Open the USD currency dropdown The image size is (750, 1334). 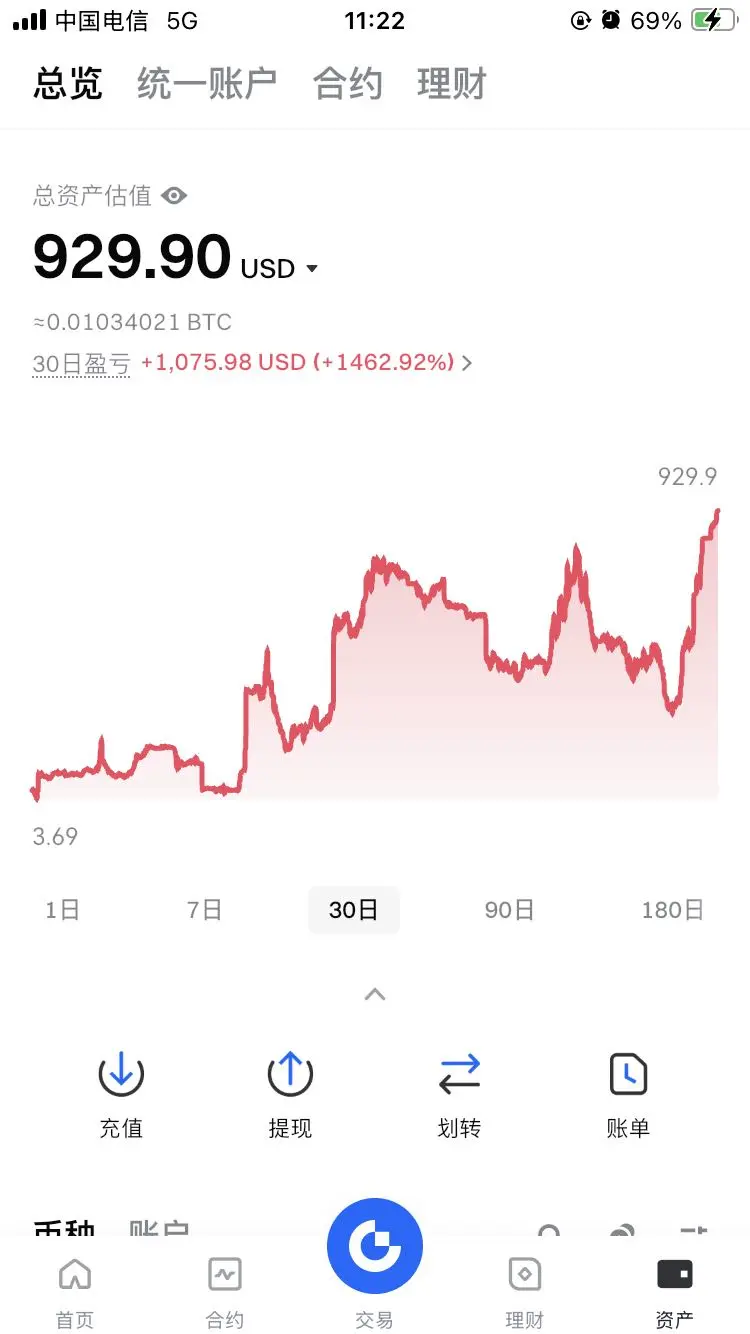point(311,268)
